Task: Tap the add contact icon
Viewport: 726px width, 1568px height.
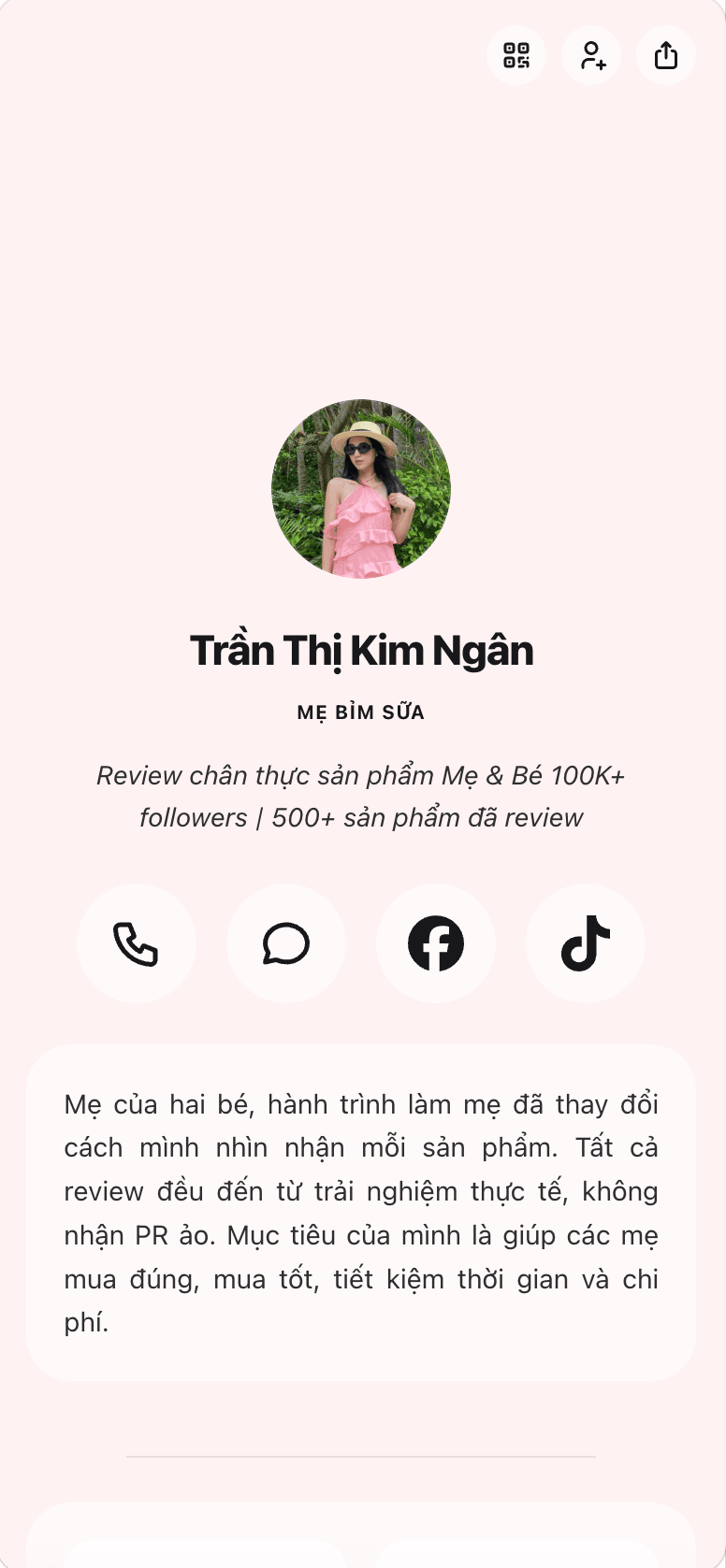Action: coord(590,56)
